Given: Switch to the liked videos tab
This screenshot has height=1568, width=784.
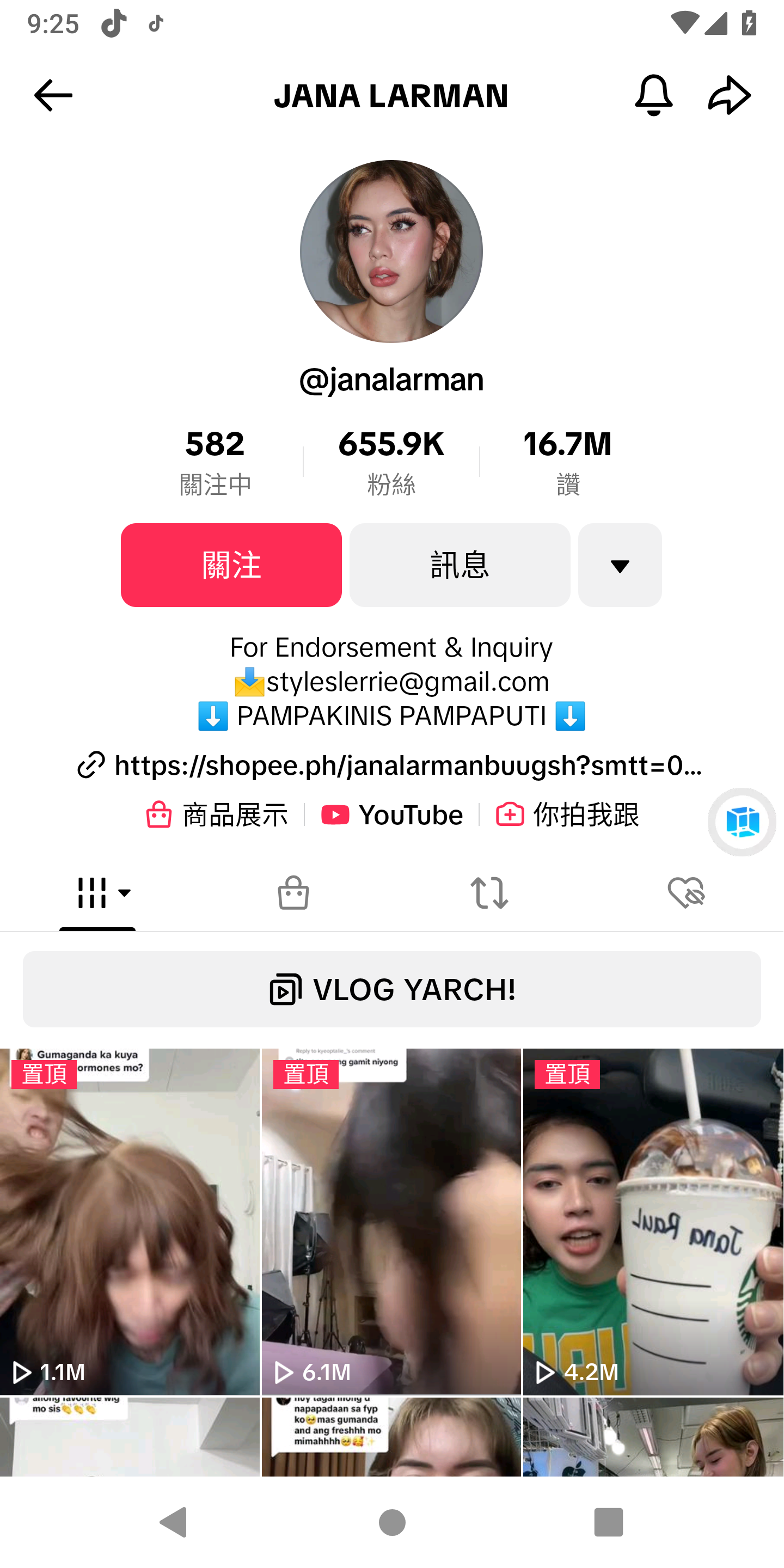Looking at the screenshot, I should coord(685,893).
